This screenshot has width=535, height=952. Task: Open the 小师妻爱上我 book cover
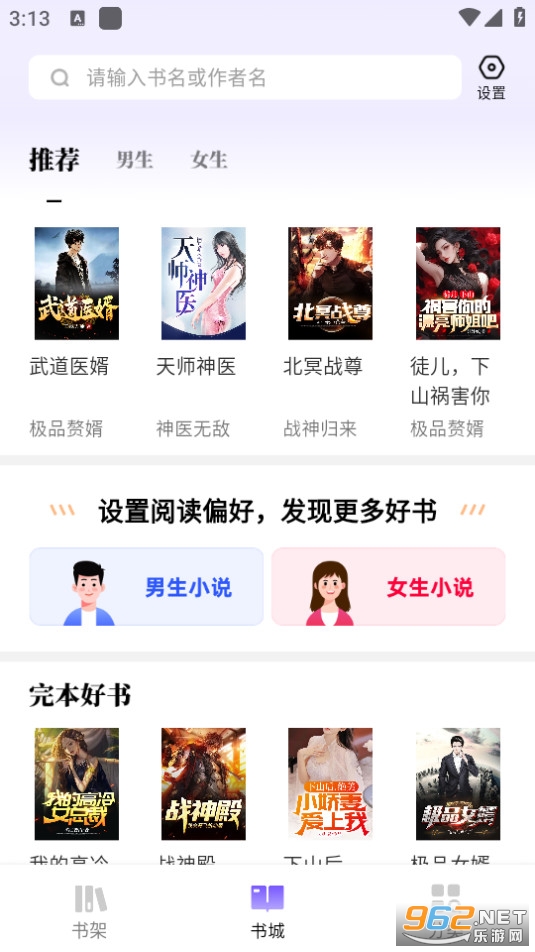click(330, 784)
